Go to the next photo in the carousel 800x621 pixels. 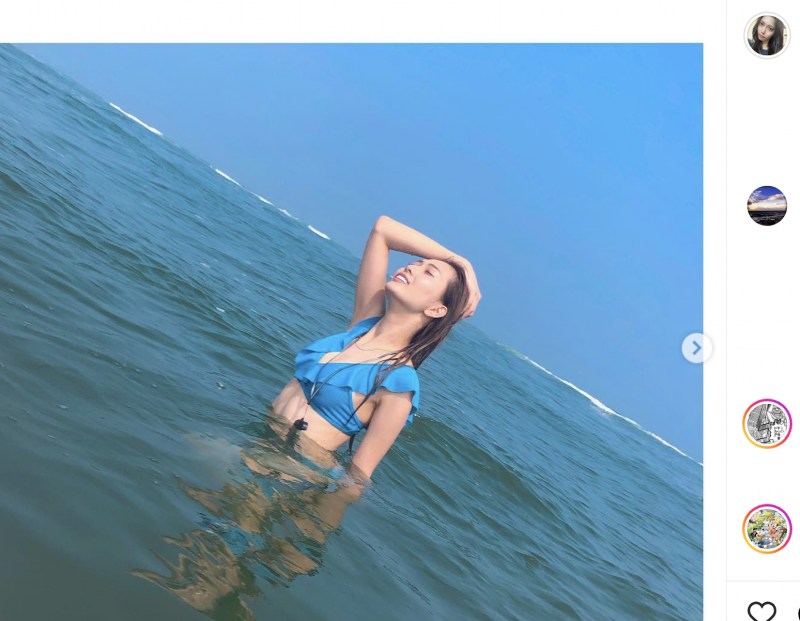pos(696,348)
